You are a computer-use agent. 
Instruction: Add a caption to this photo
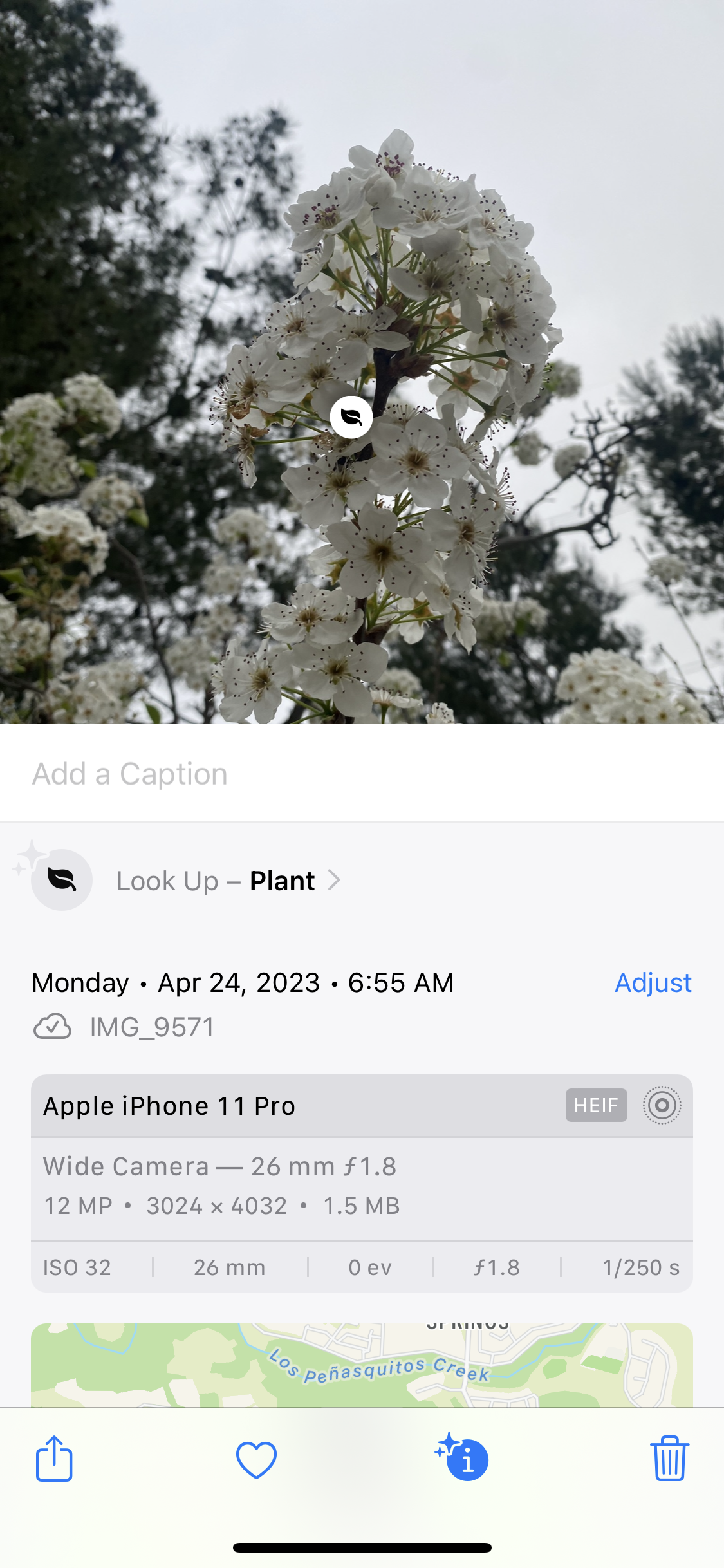(x=362, y=774)
